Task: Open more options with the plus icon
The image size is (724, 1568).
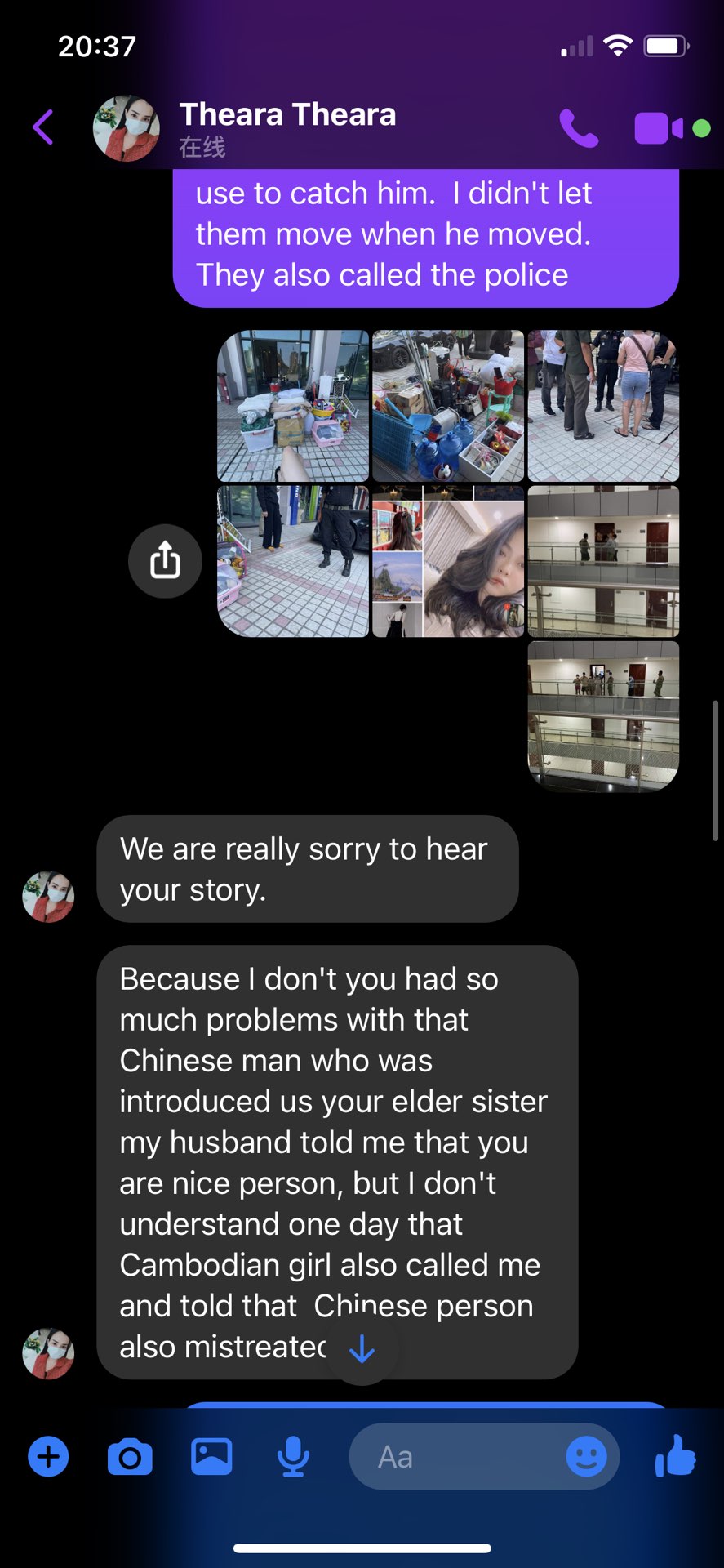Action: point(48,1457)
